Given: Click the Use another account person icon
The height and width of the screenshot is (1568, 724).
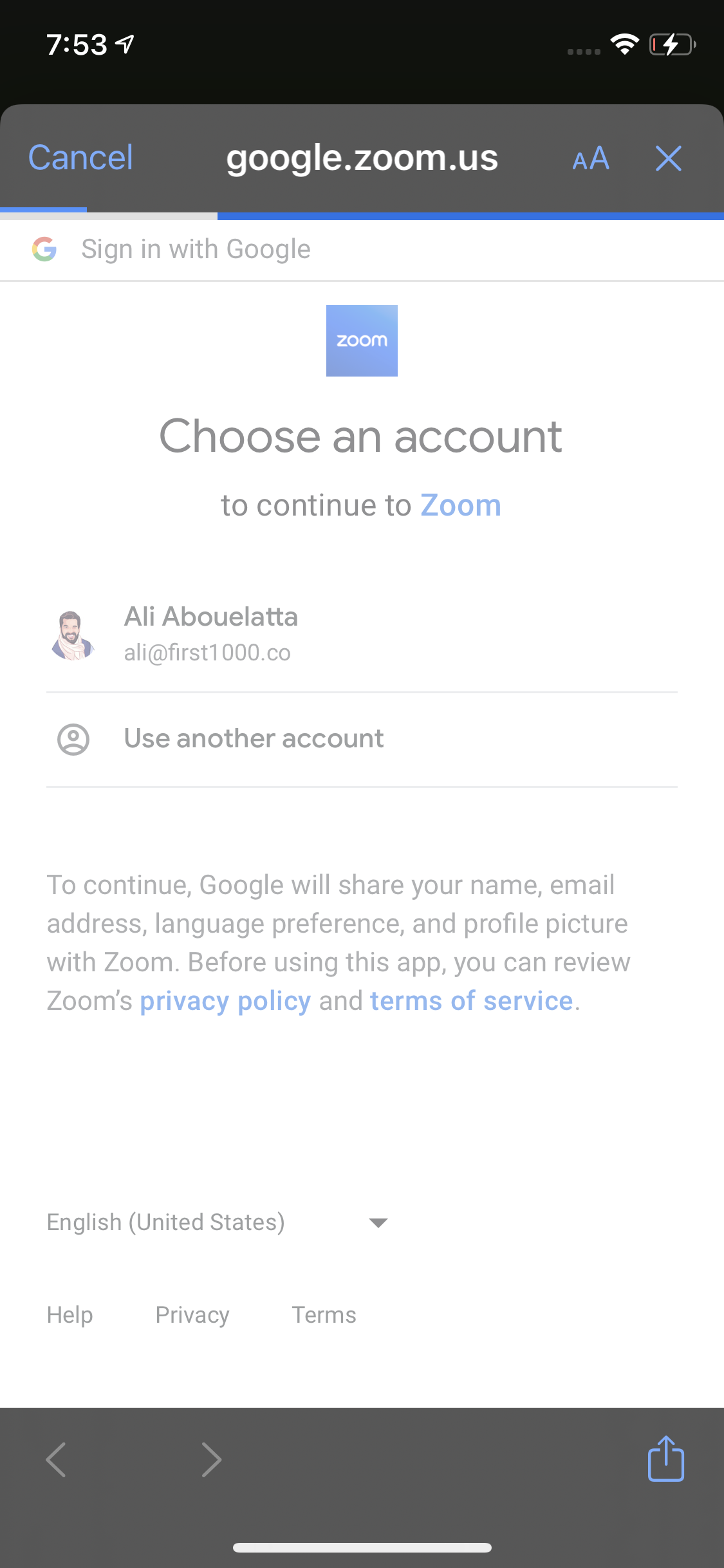Looking at the screenshot, I should click(x=73, y=738).
